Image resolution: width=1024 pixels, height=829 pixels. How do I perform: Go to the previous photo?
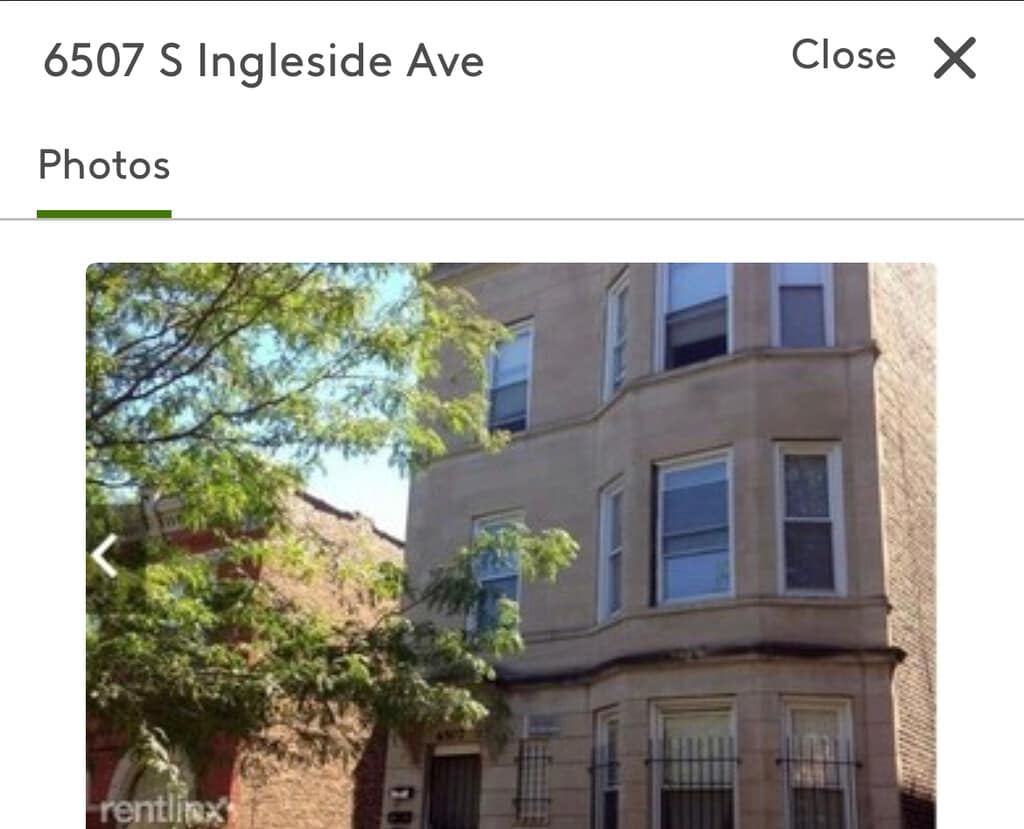[x=105, y=556]
